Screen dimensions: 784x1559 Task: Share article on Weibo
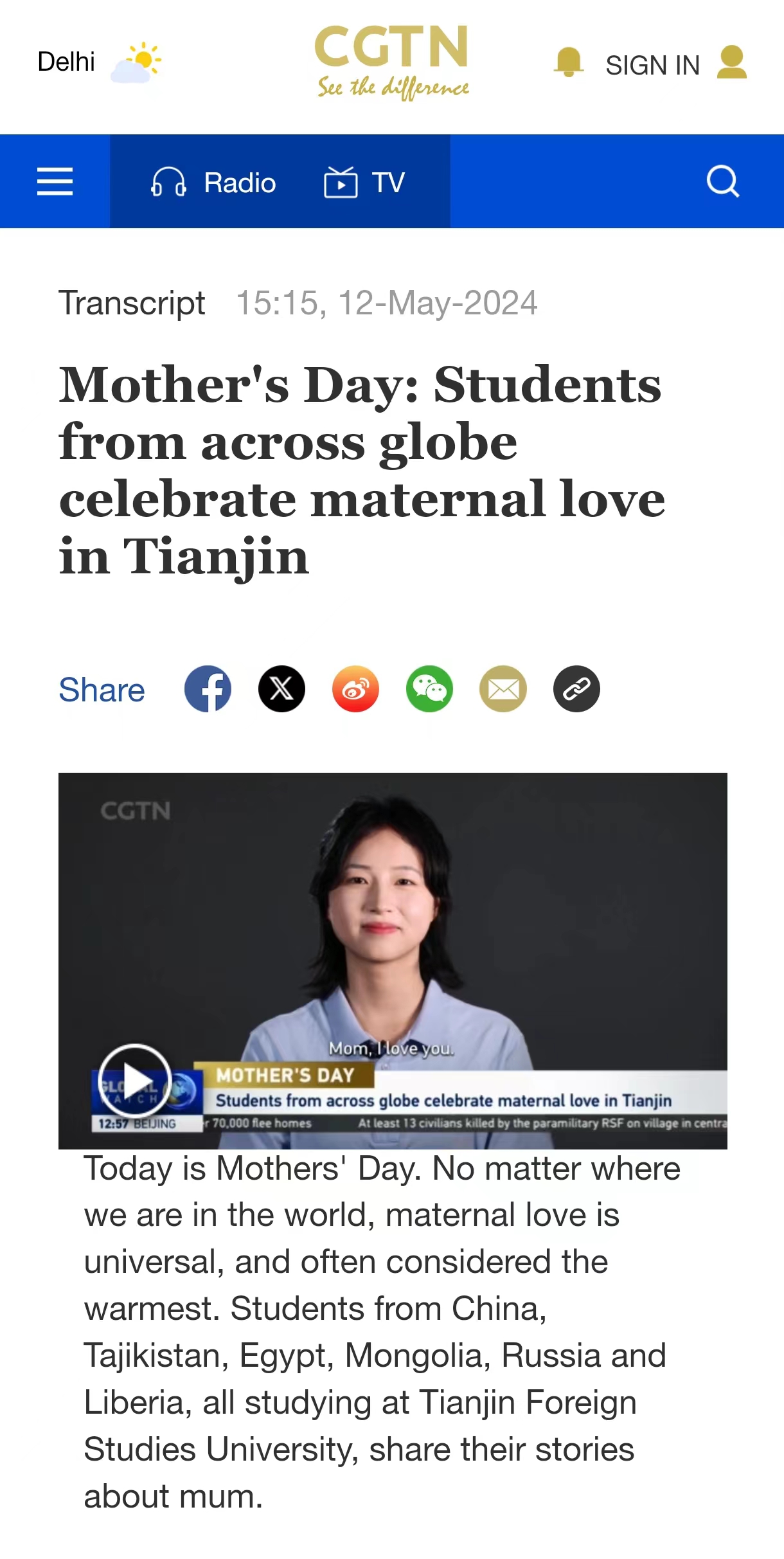(355, 689)
